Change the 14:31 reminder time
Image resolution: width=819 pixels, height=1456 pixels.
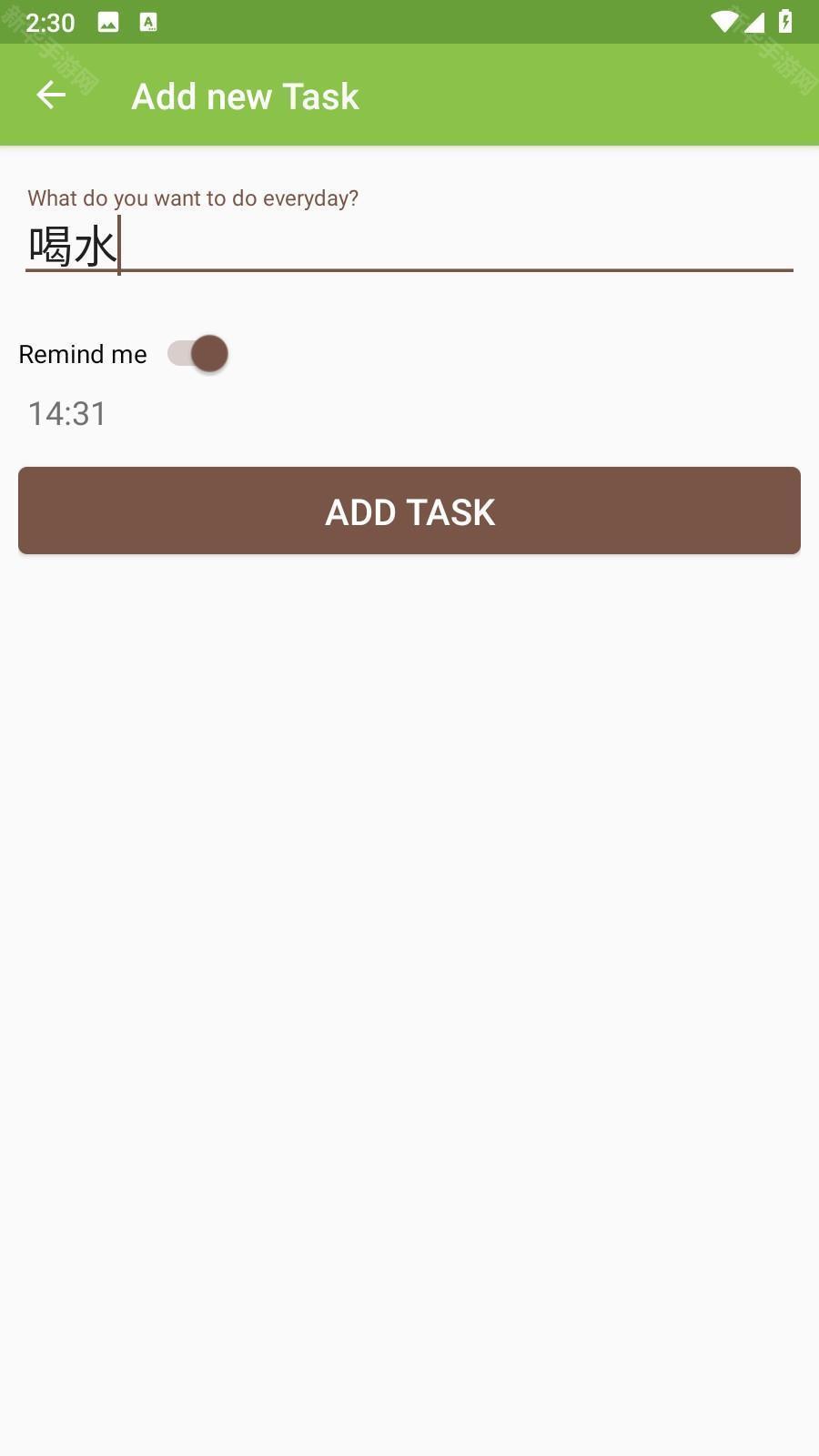[x=67, y=414]
